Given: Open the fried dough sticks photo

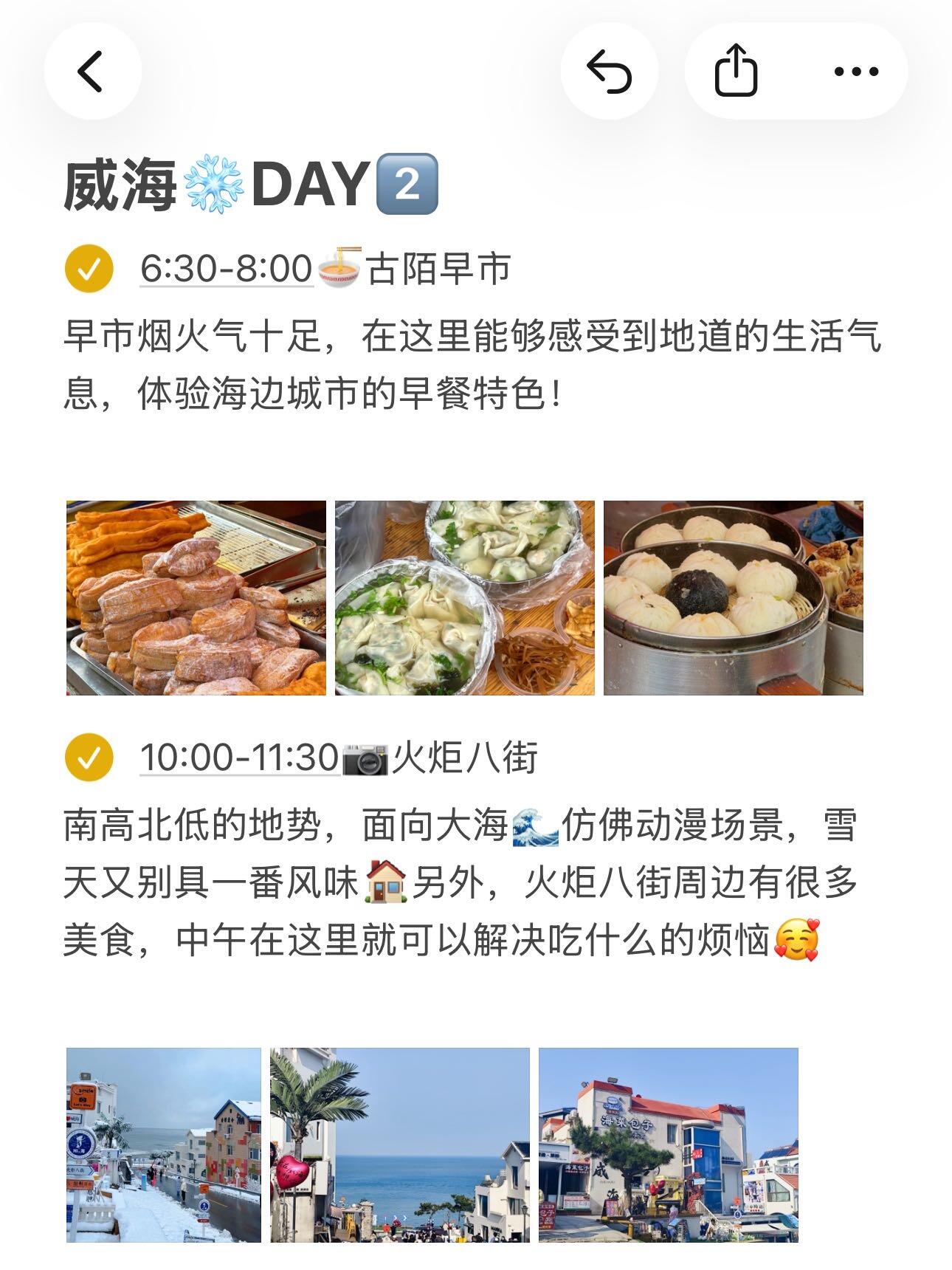Looking at the screenshot, I should coord(196,598).
